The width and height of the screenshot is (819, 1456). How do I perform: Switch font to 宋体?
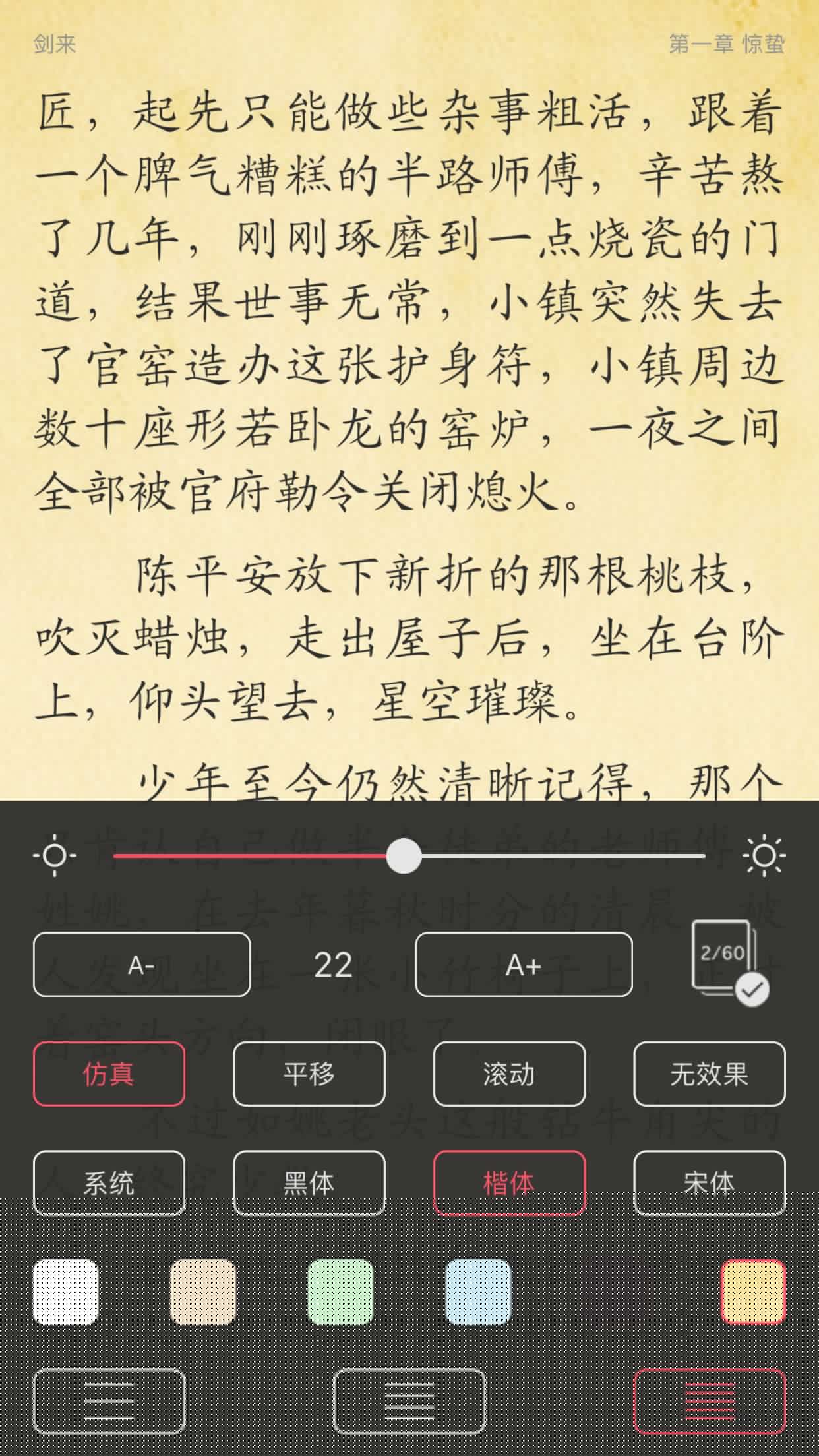(710, 1182)
